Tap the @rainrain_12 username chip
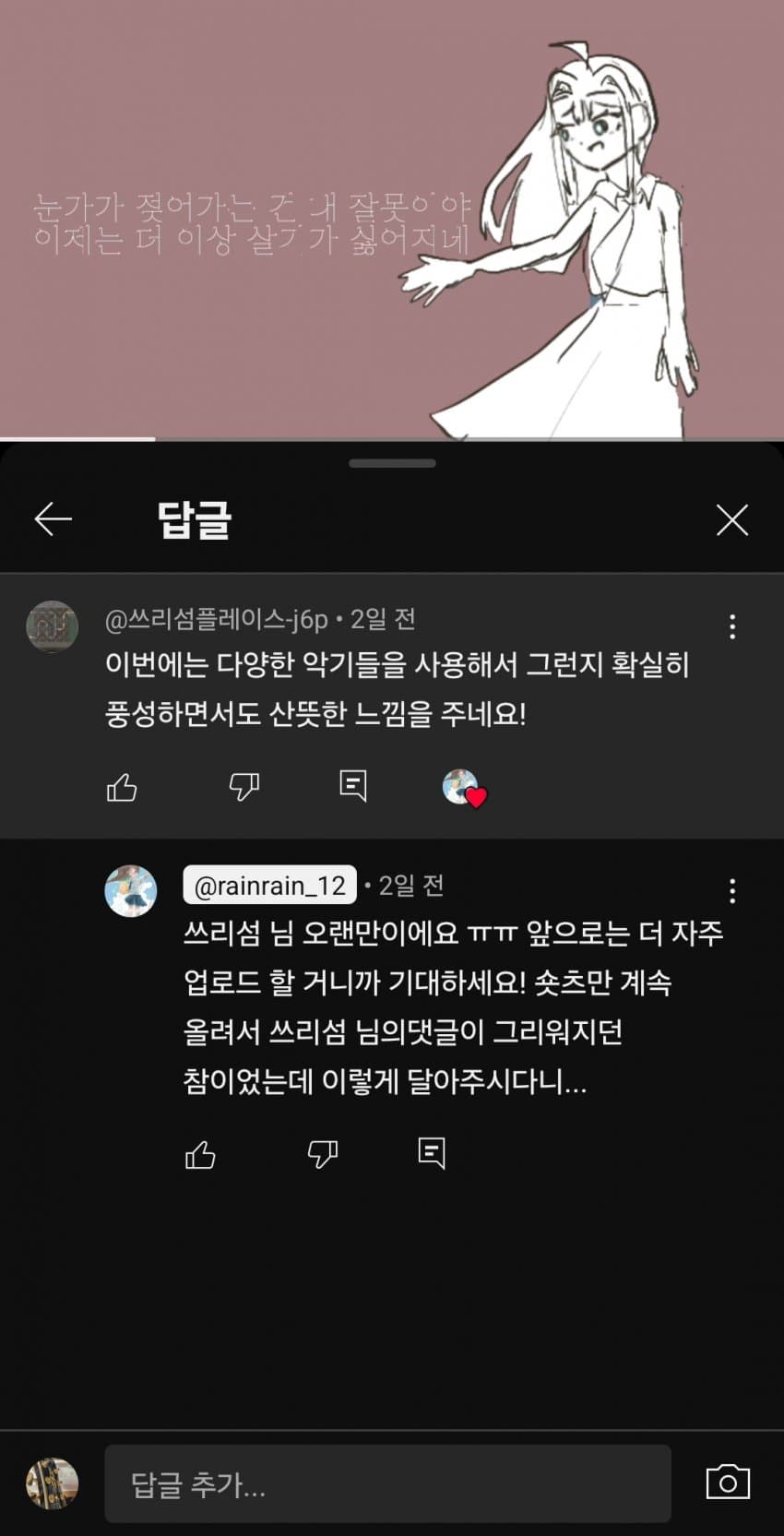This screenshot has width=784, height=1536. pyautogui.click(x=269, y=886)
